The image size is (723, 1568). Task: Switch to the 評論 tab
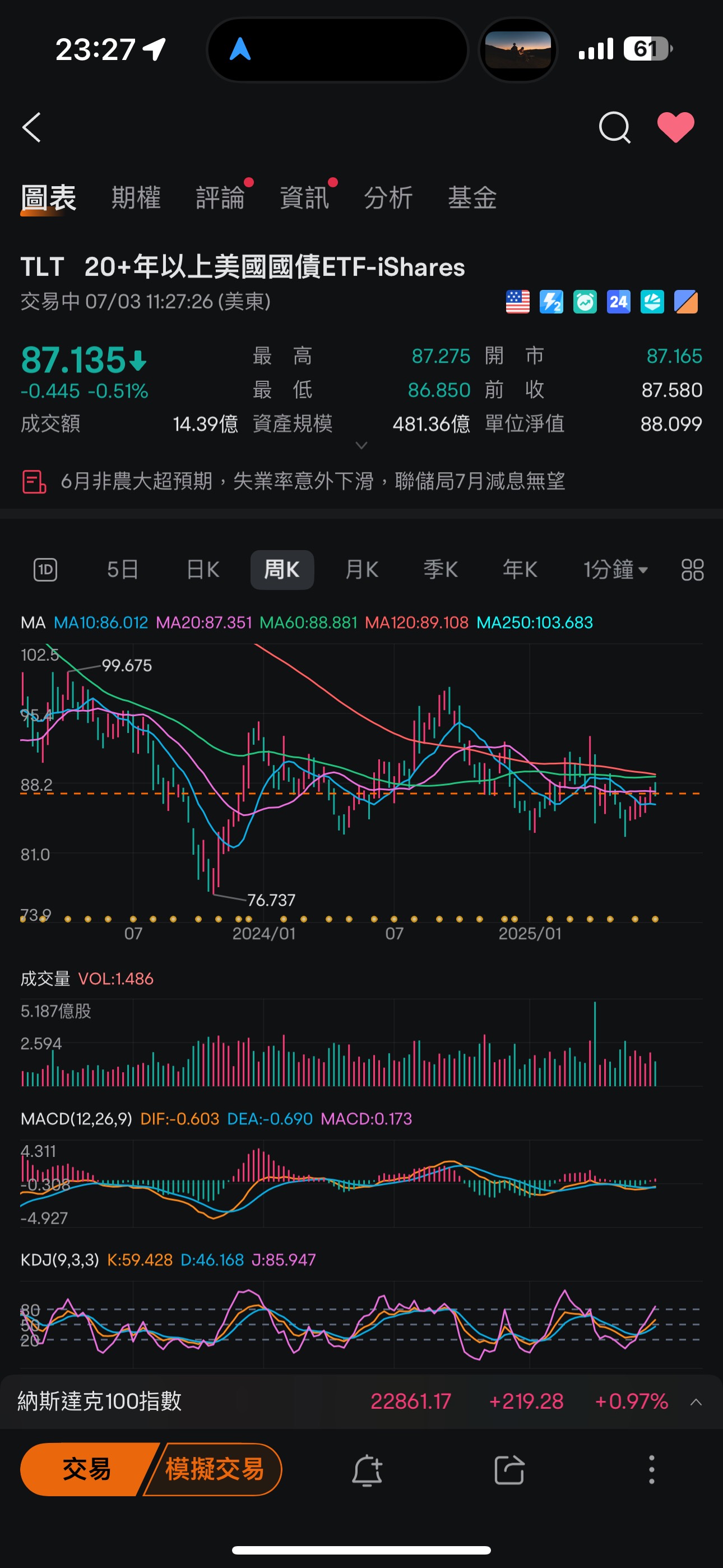[220, 198]
